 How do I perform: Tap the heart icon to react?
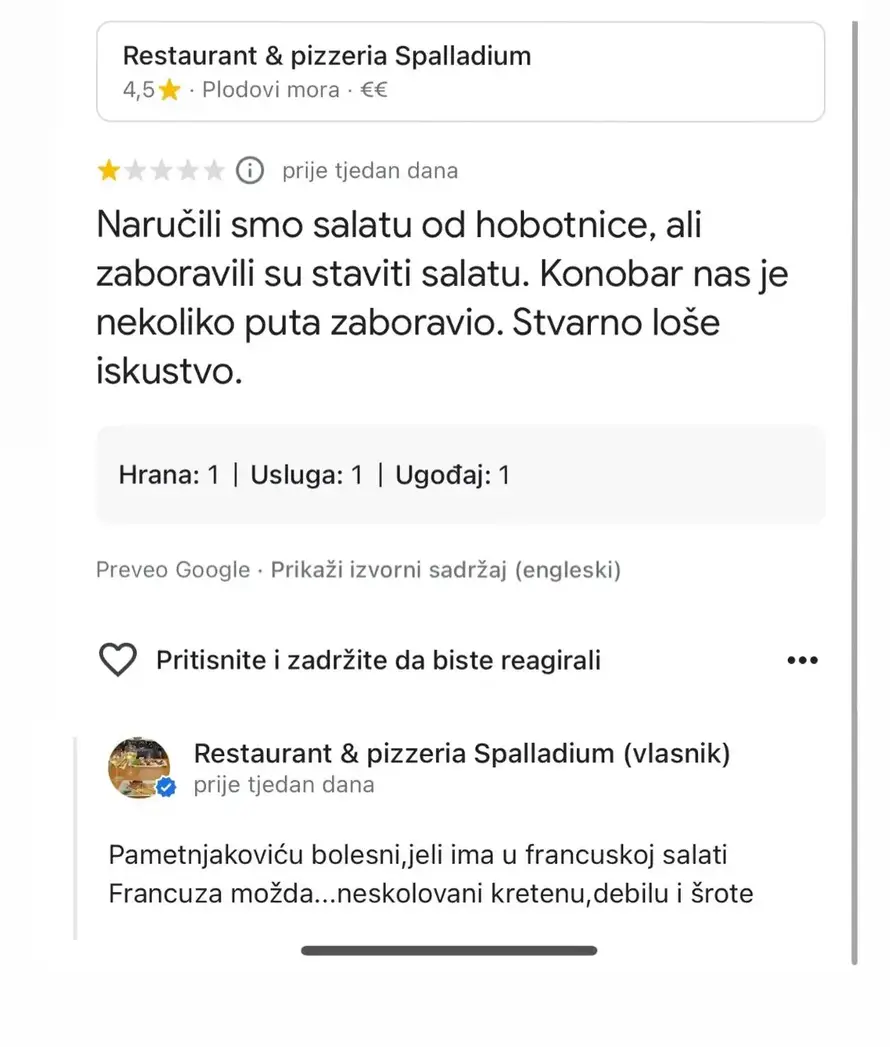pos(117,660)
